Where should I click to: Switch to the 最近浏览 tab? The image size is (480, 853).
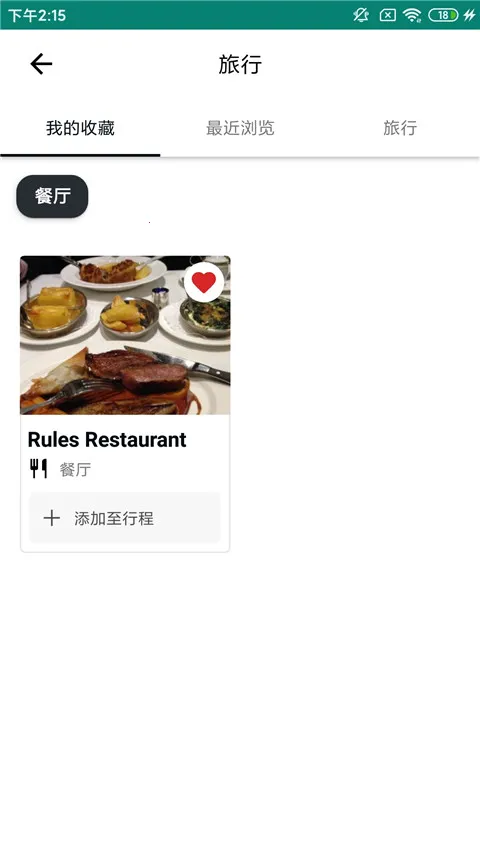240,128
